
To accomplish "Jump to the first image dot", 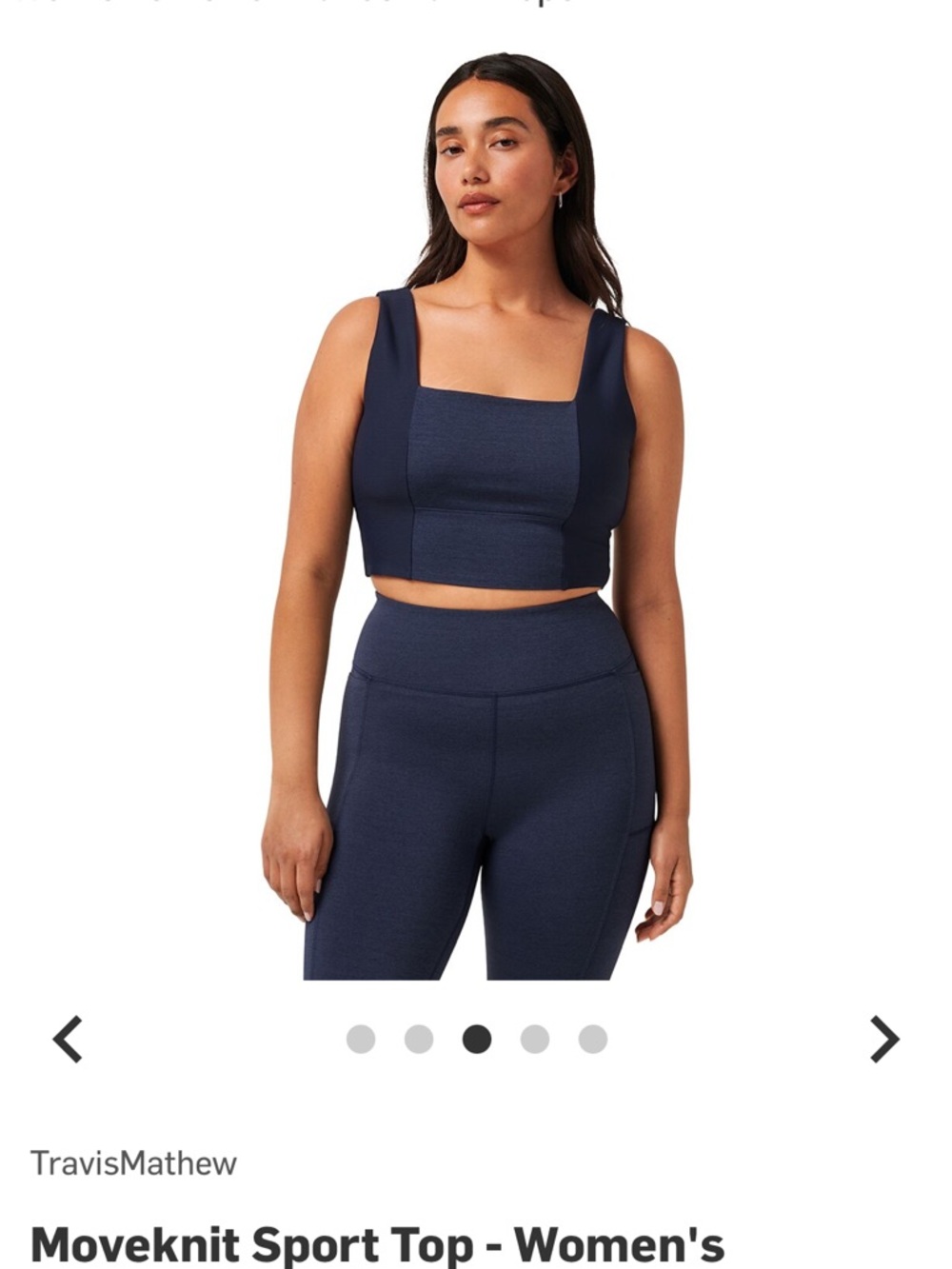I will coord(361,1039).
